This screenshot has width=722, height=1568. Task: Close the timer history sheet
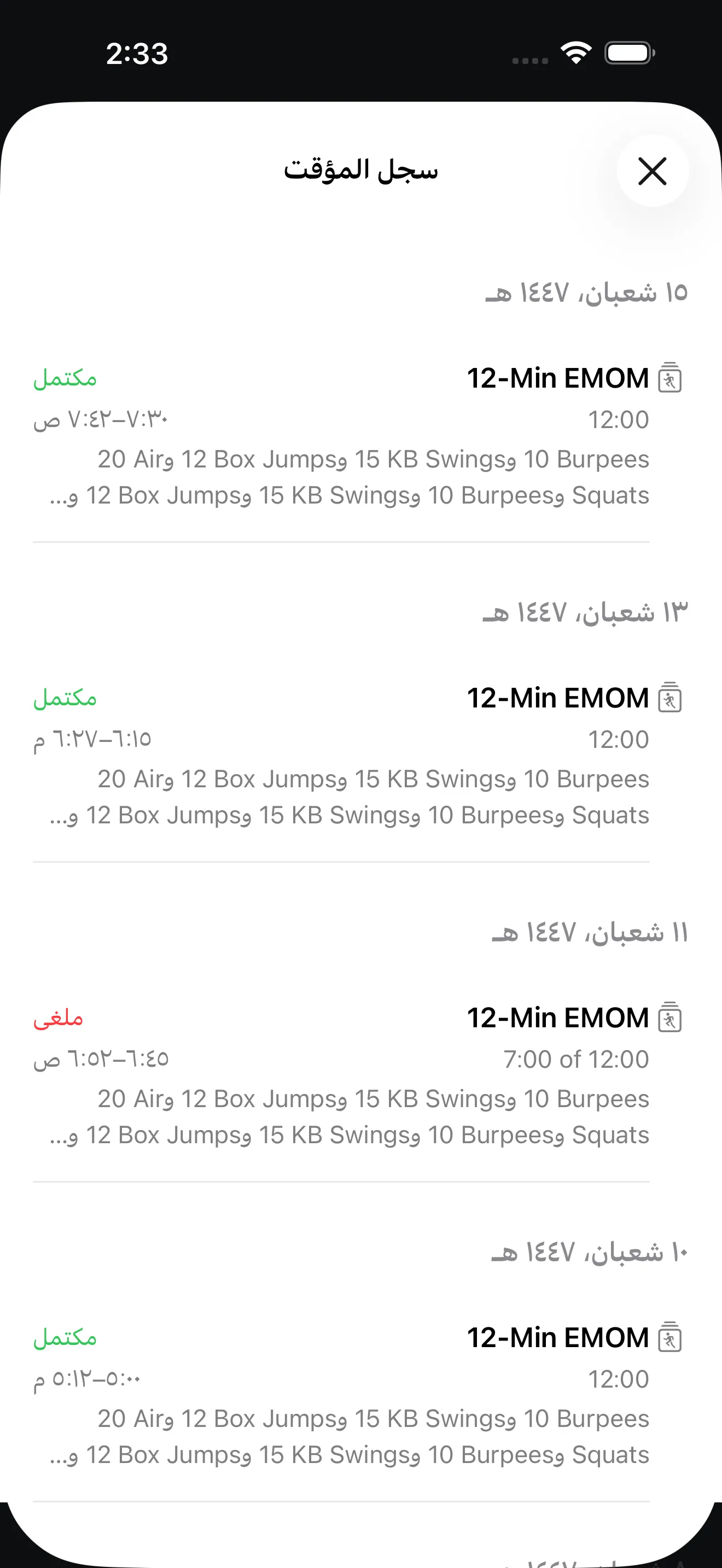click(652, 171)
